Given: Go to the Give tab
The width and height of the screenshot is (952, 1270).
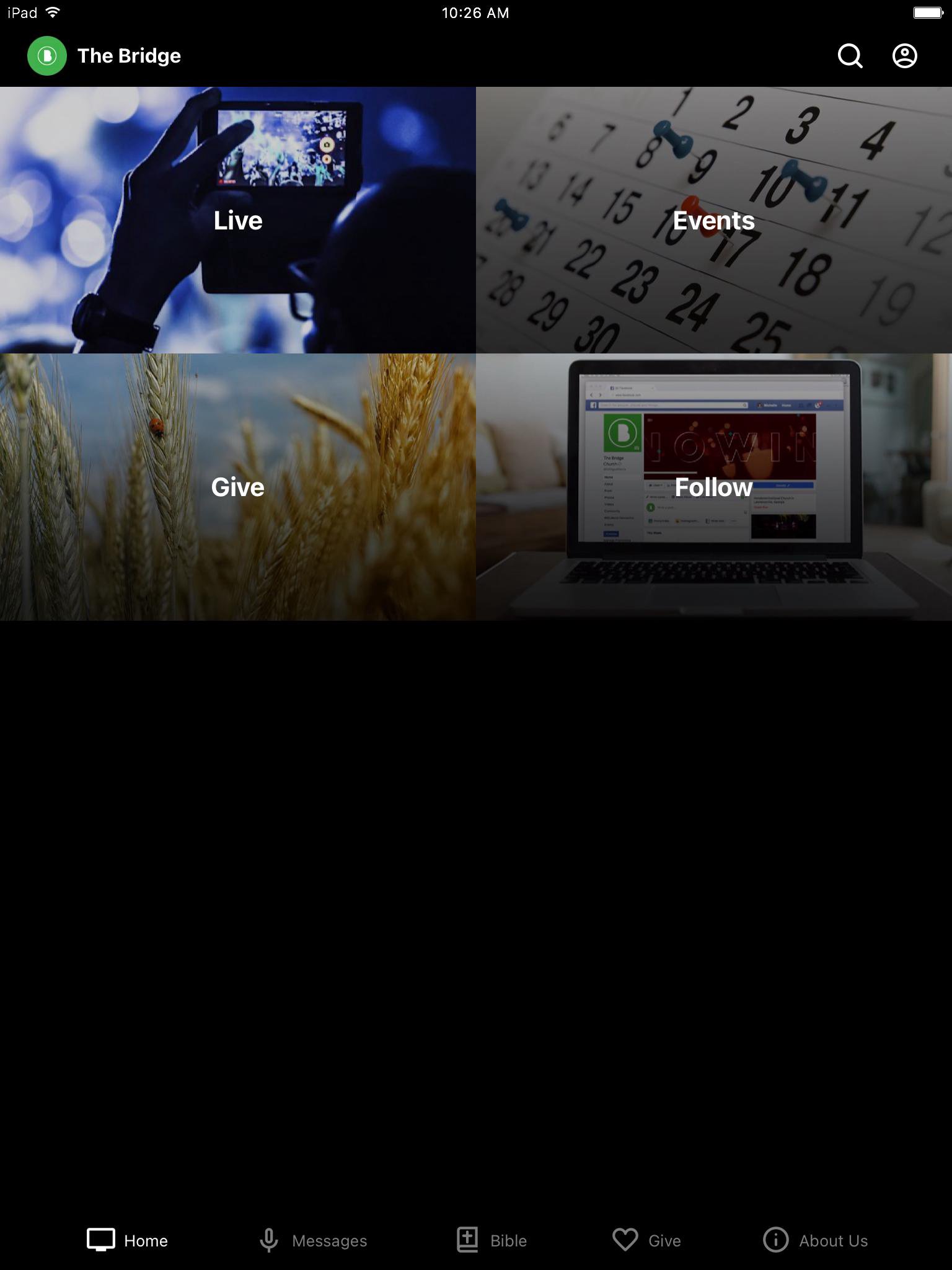Looking at the screenshot, I should (647, 1240).
